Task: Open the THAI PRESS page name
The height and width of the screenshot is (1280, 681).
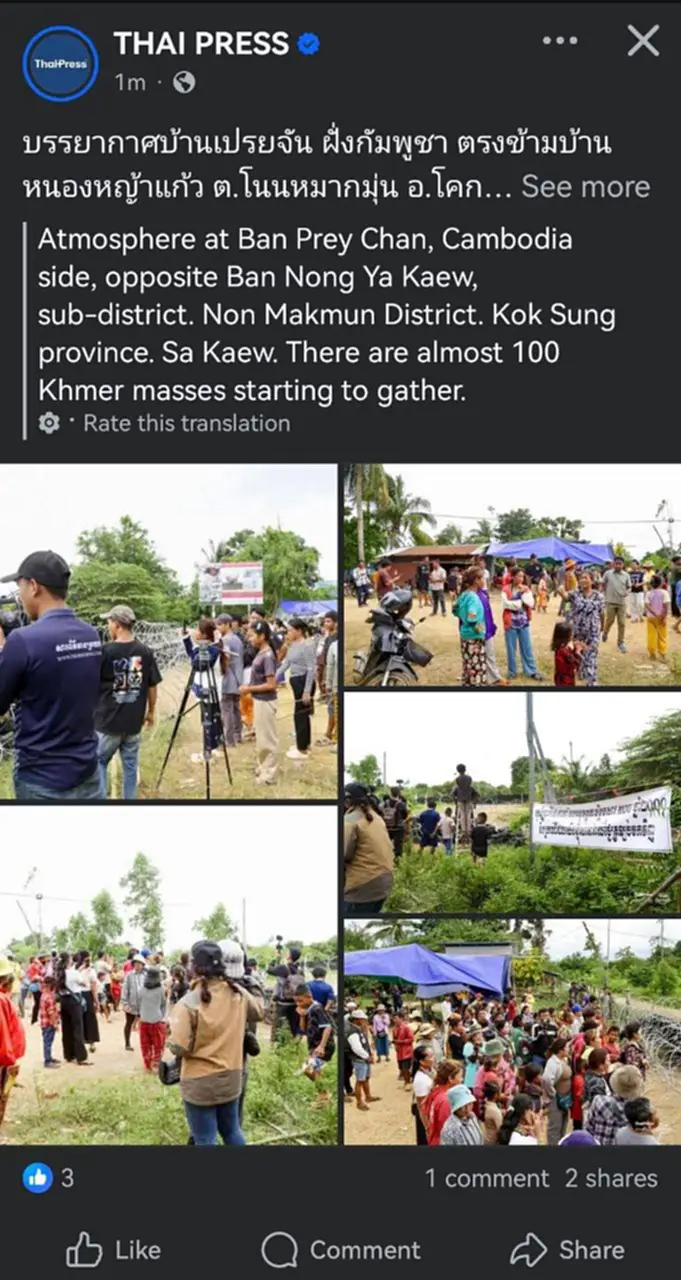Action: (x=201, y=44)
